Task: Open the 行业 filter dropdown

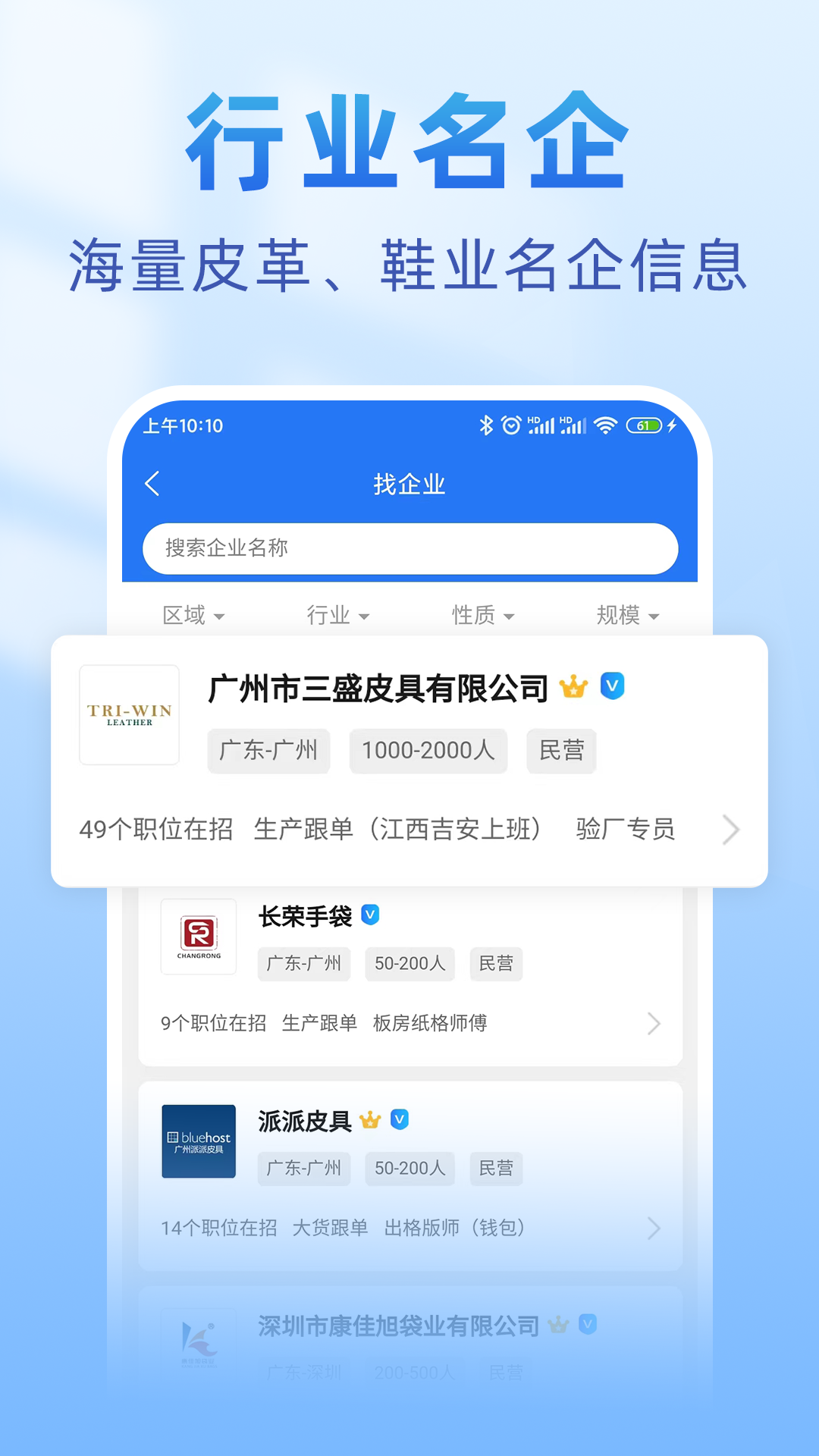Action: [338, 616]
